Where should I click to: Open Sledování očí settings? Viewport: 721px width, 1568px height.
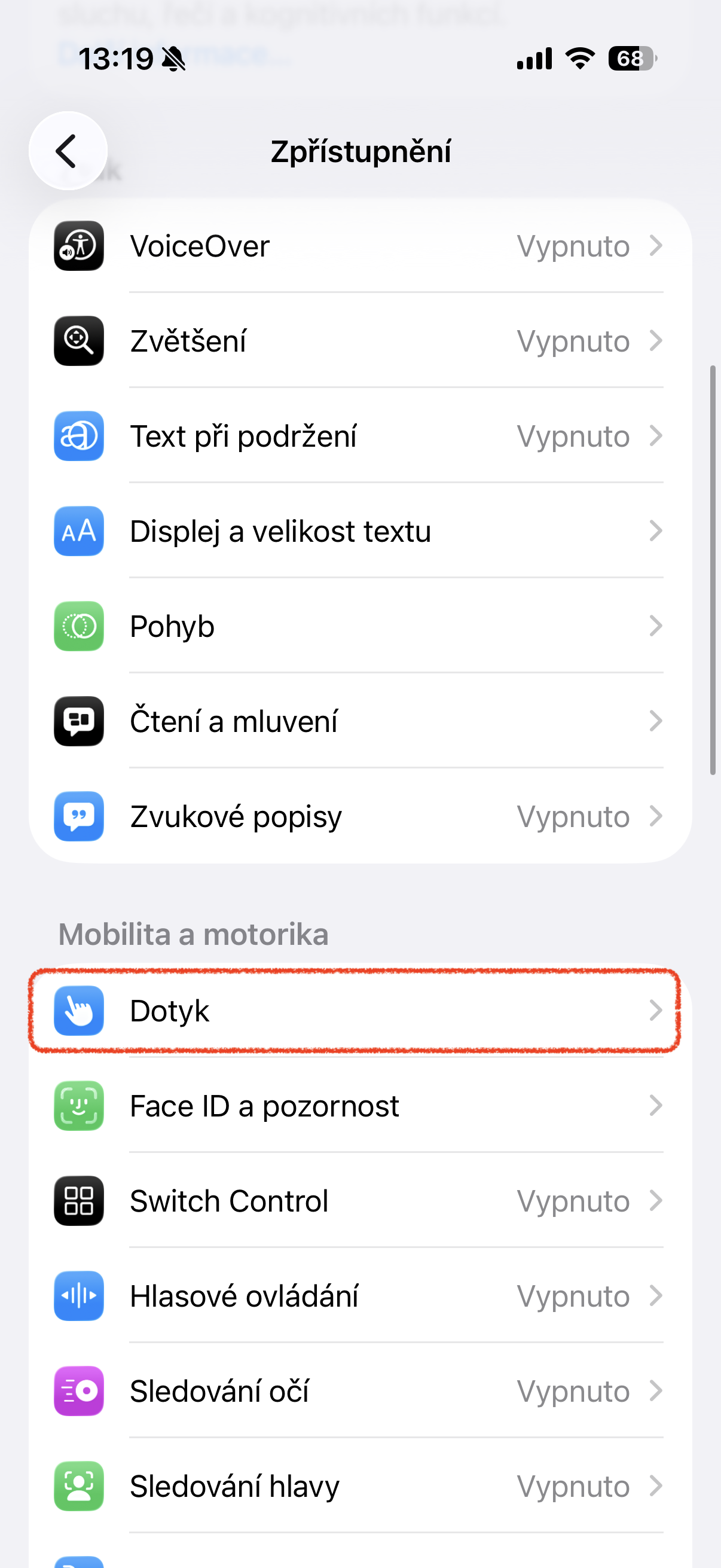[359, 1391]
